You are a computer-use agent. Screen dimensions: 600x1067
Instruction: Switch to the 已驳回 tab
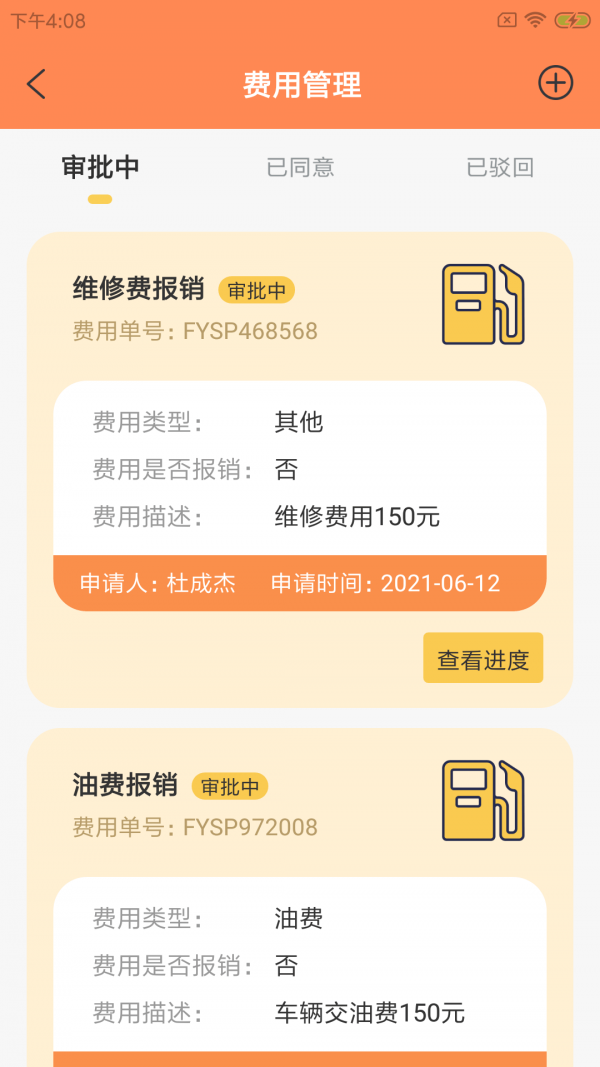point(500,168)
